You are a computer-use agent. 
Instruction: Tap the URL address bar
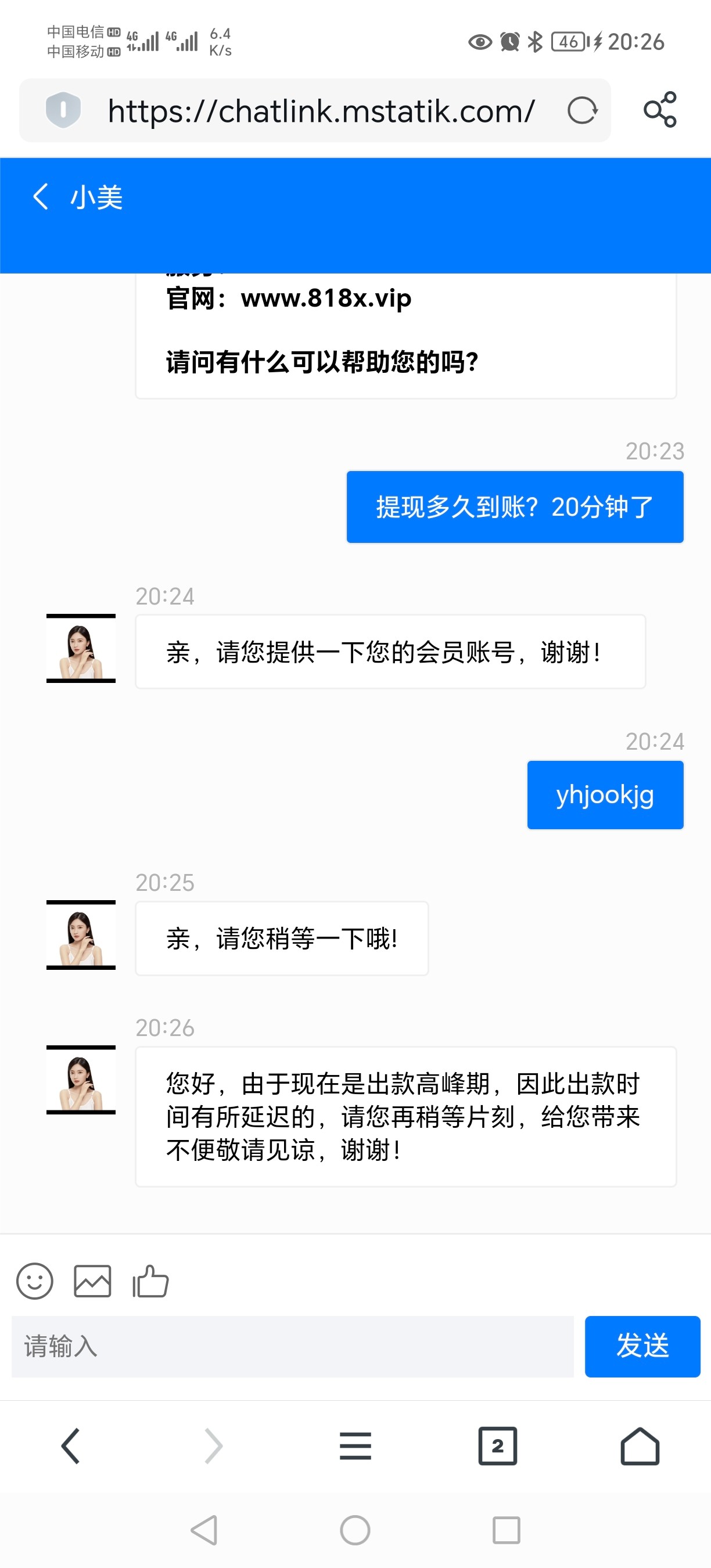pos(321,112)
